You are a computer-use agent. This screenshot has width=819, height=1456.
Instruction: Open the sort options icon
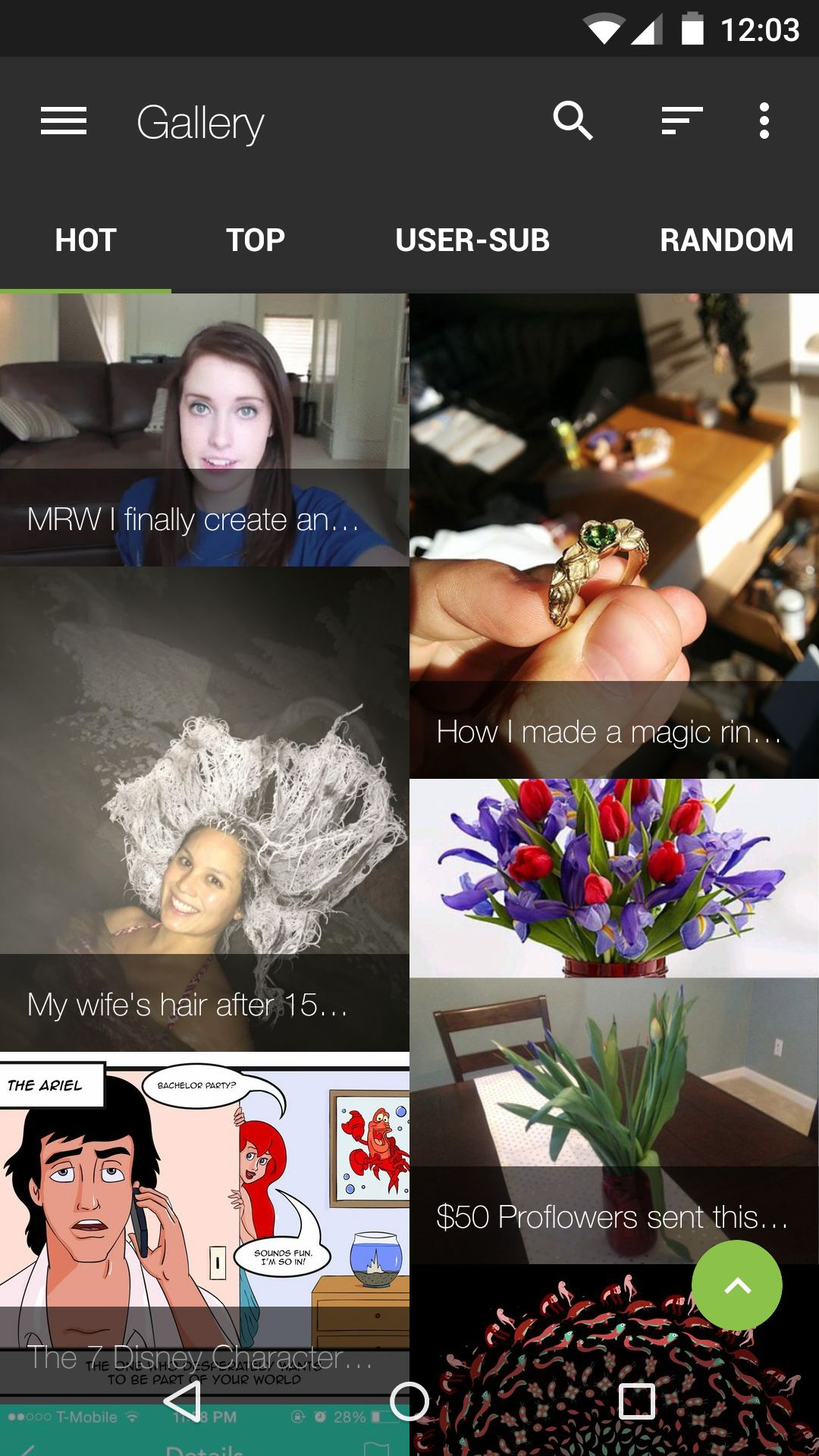(682, 121)
